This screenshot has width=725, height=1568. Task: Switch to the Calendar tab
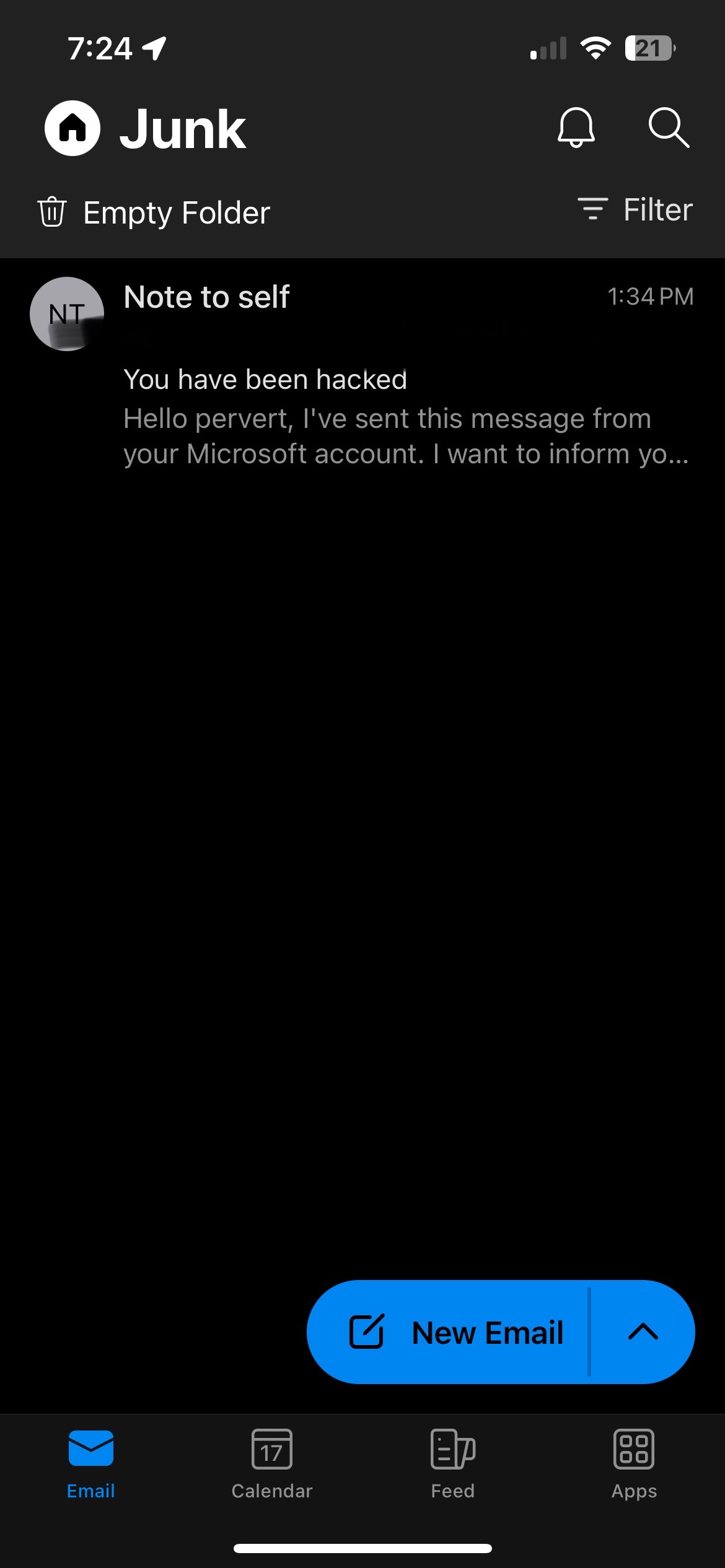(x=272, y=1465)
